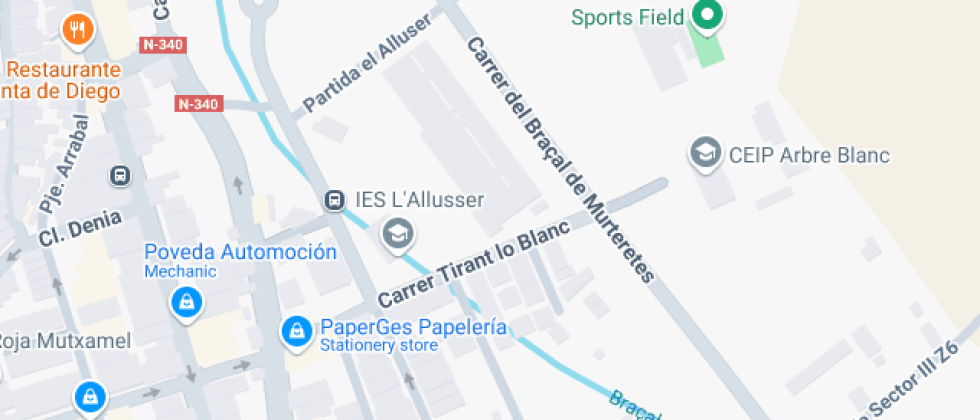This screenshot has height=420, width=980.
Task: Open the CEIP Arbre Blanc school marker
Action: point(707,154)
